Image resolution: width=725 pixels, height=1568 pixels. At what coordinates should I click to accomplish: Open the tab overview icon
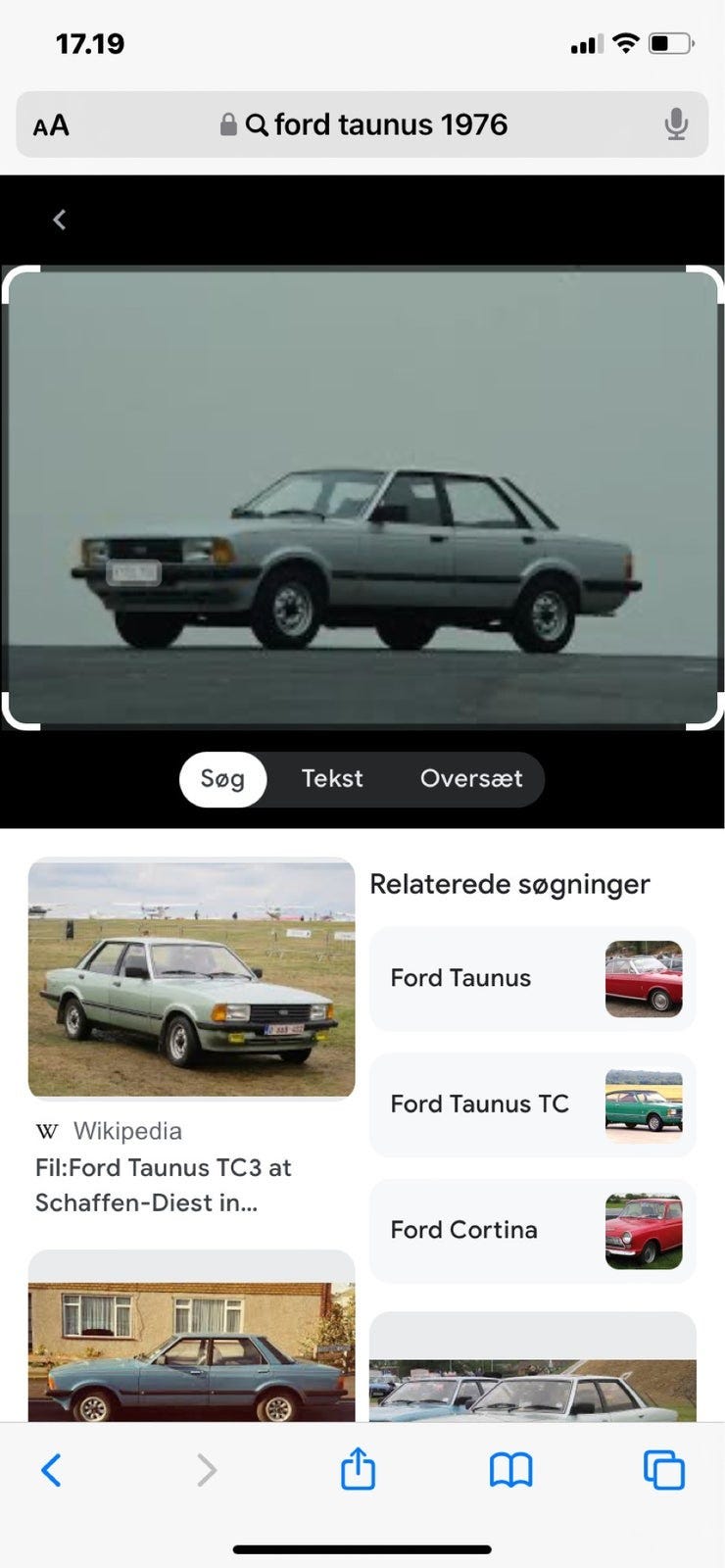click(x=664, y=1468)
